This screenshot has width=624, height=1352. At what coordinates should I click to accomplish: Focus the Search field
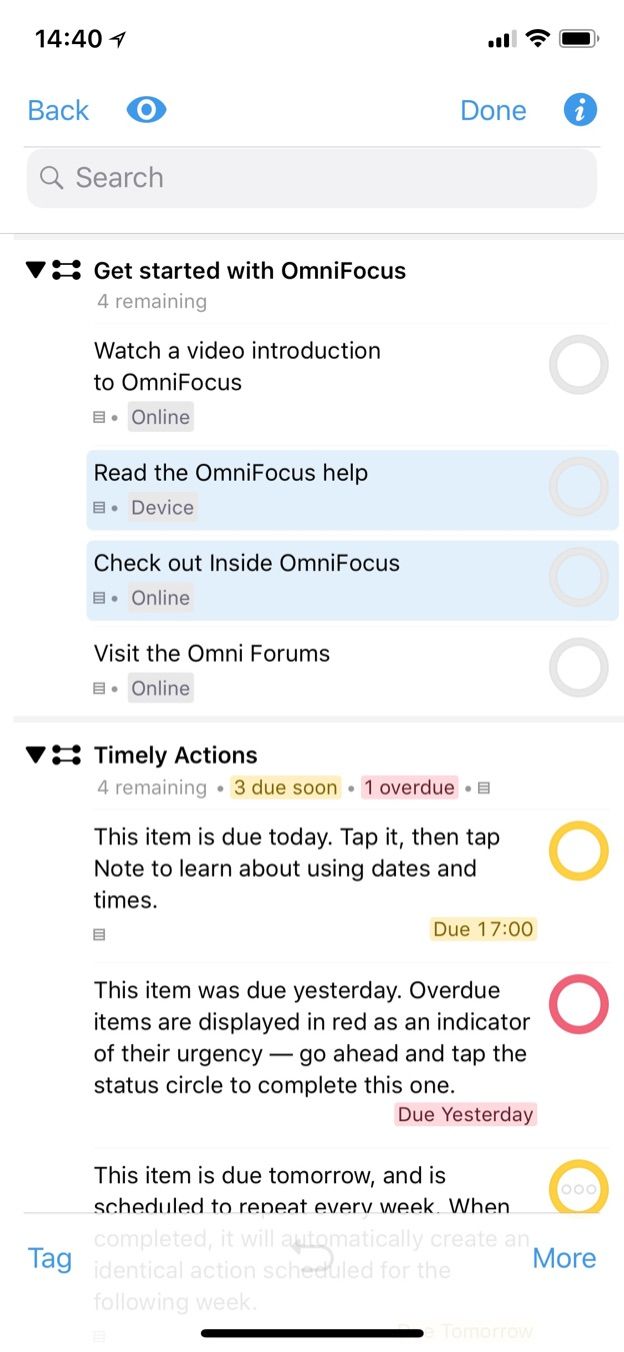pos(312,178)
